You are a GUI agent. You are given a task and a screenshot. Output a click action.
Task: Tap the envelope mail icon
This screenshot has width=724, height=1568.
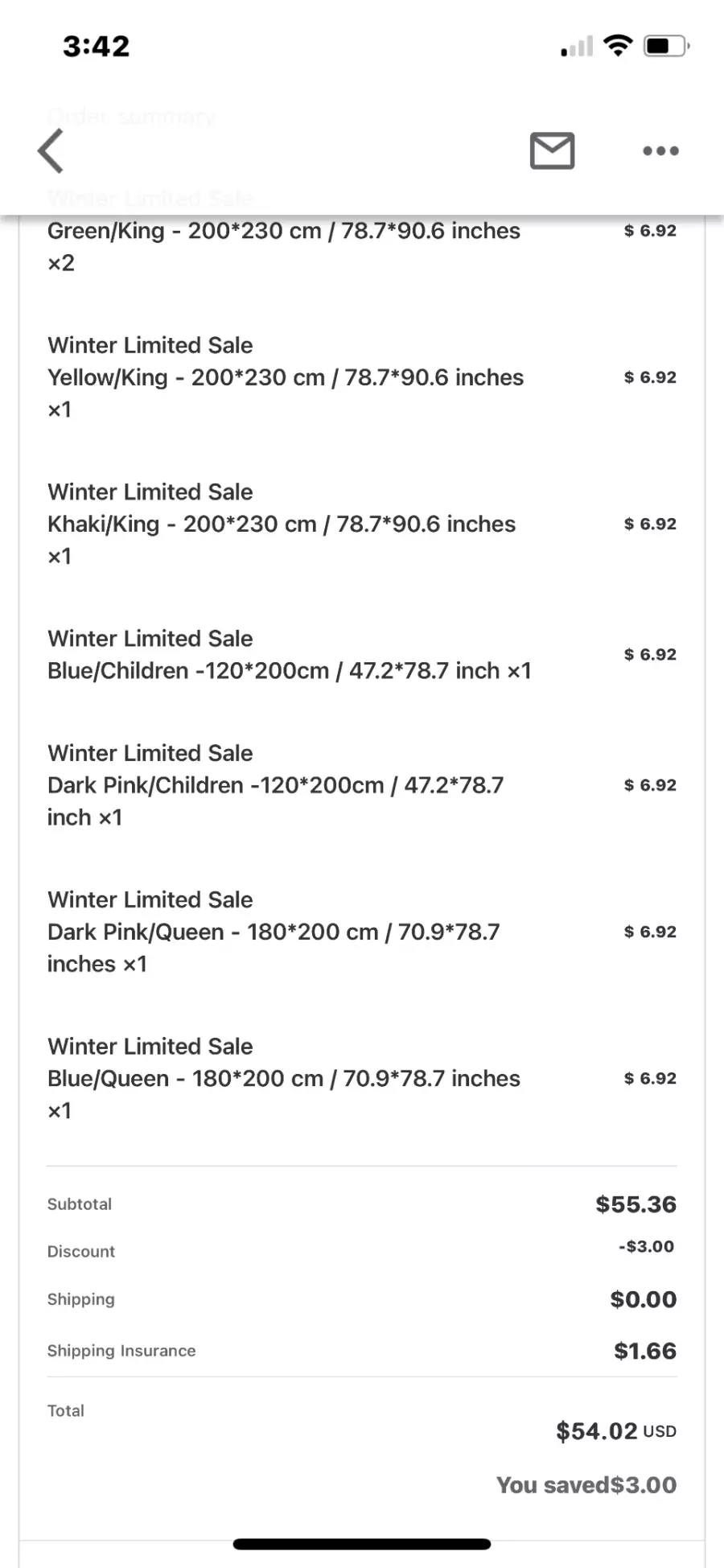(552, 150)
